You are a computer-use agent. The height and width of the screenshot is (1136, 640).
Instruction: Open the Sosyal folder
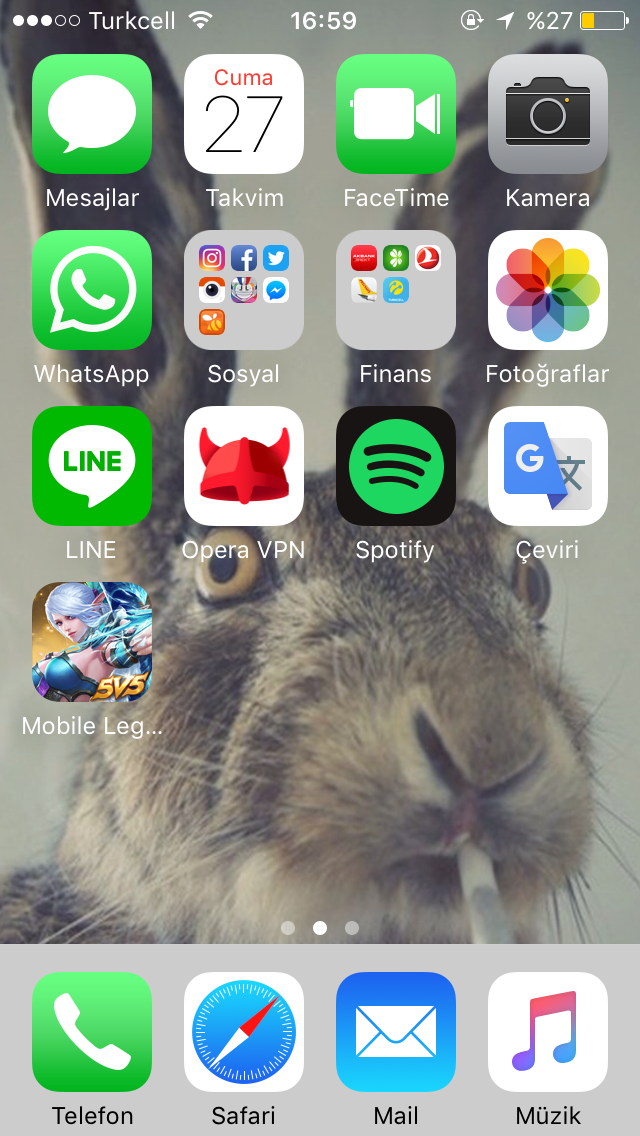click(244, 290)
